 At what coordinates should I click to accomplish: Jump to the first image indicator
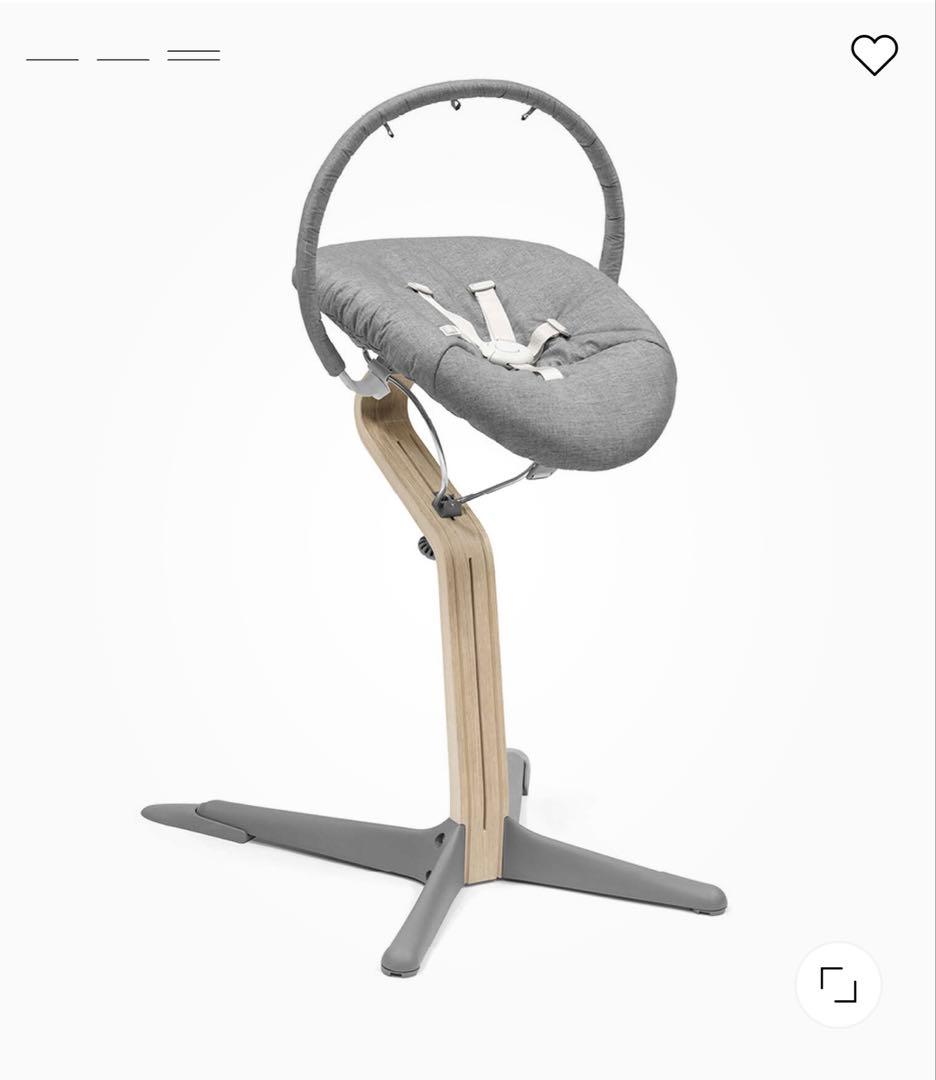click(52, 58)
